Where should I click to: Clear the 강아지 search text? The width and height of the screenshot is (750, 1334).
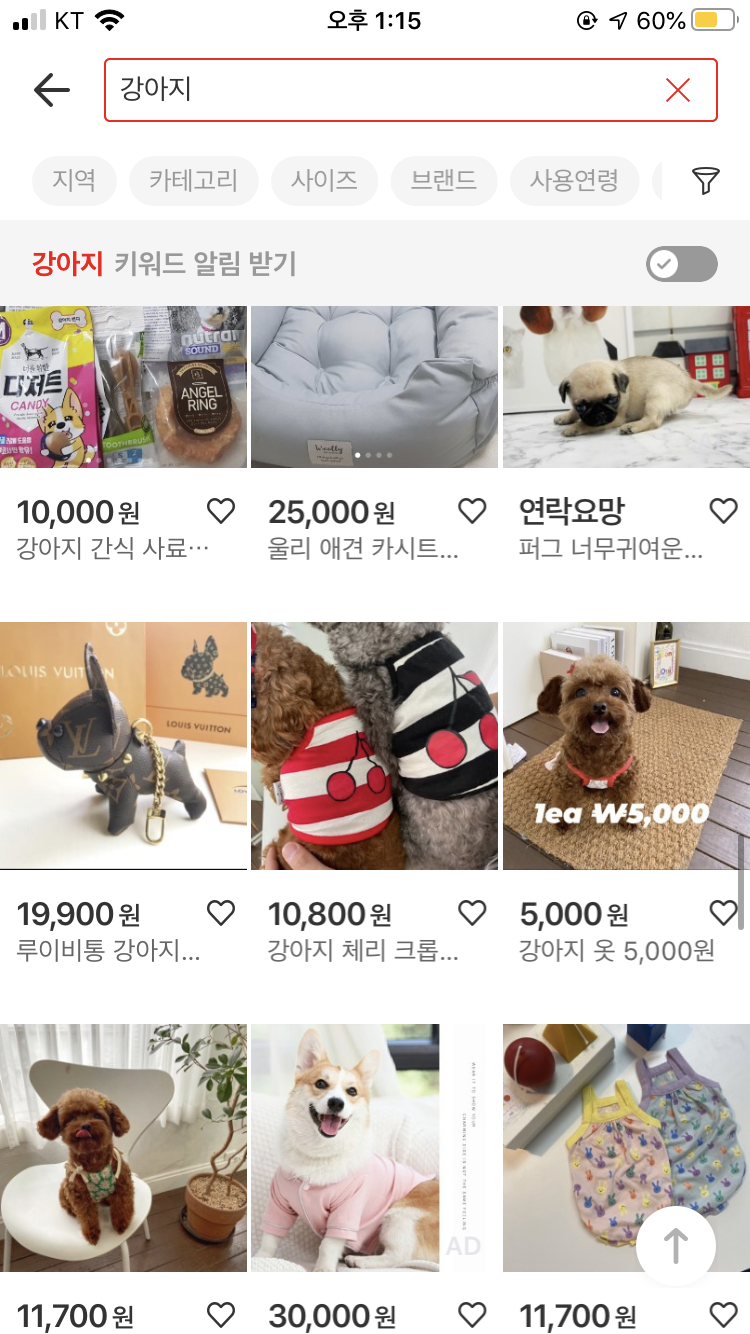pyautogui.click(x=677, y=90)
